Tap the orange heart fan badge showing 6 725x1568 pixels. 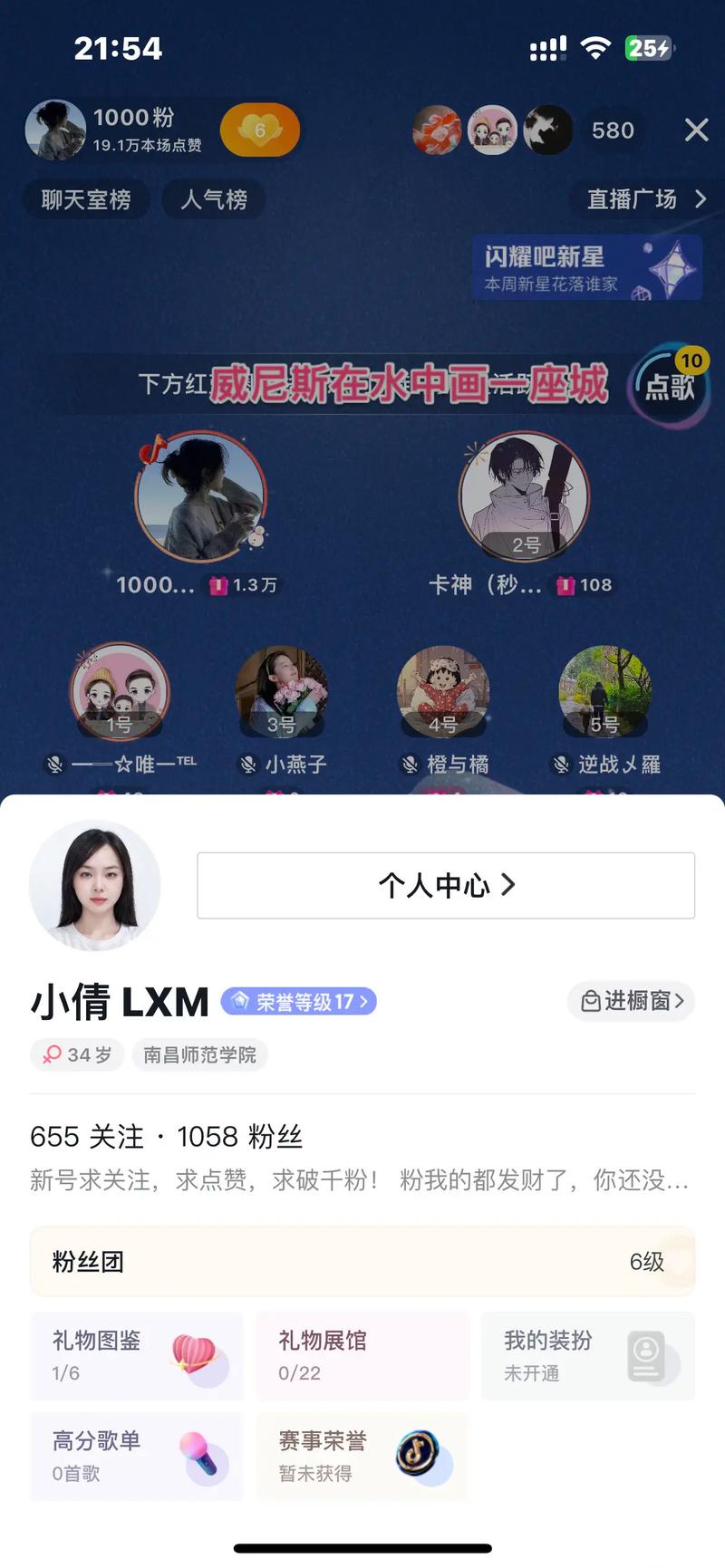tap(260, 130)
